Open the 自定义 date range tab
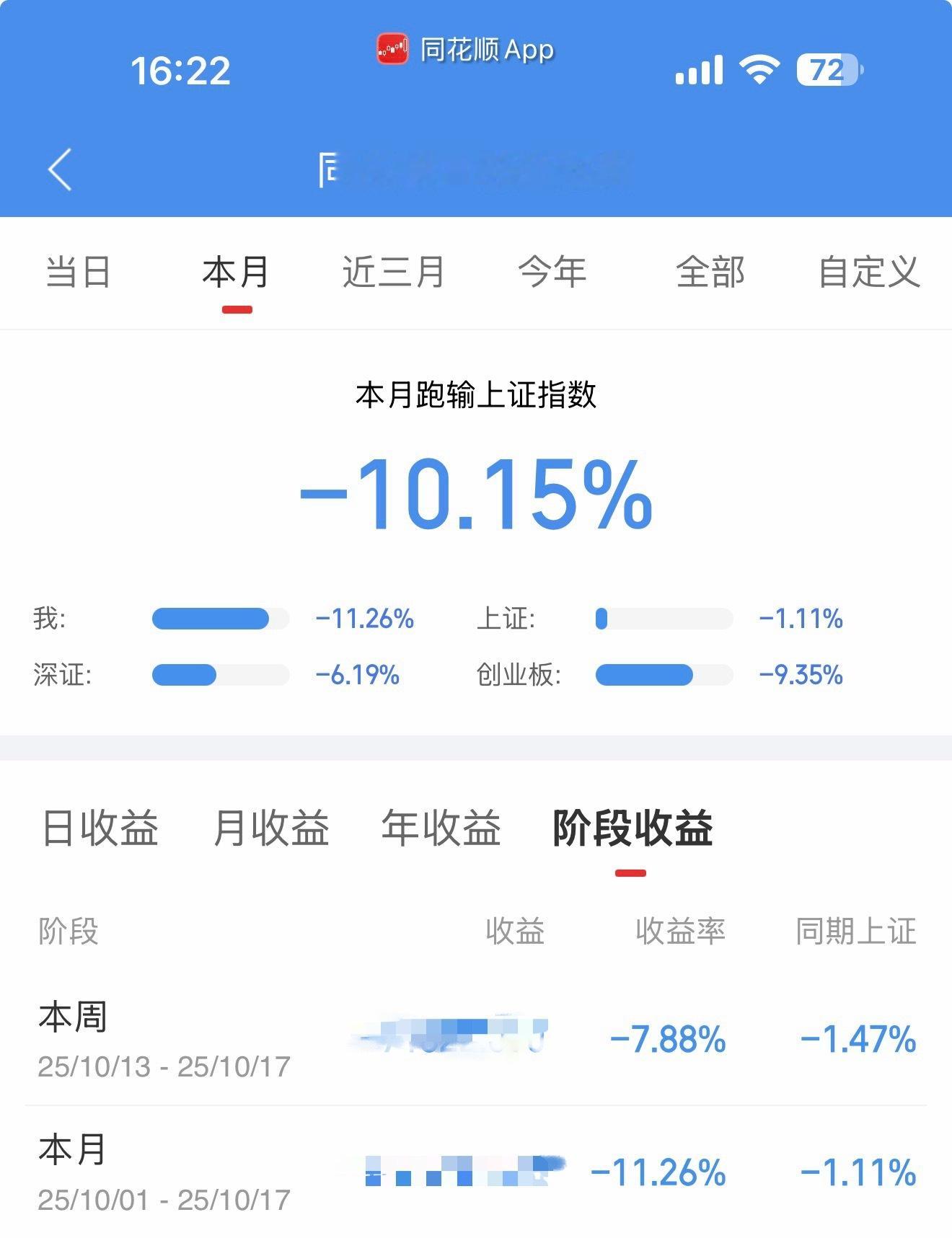This screenshot has height=1238, width=952. pos(869,273)
